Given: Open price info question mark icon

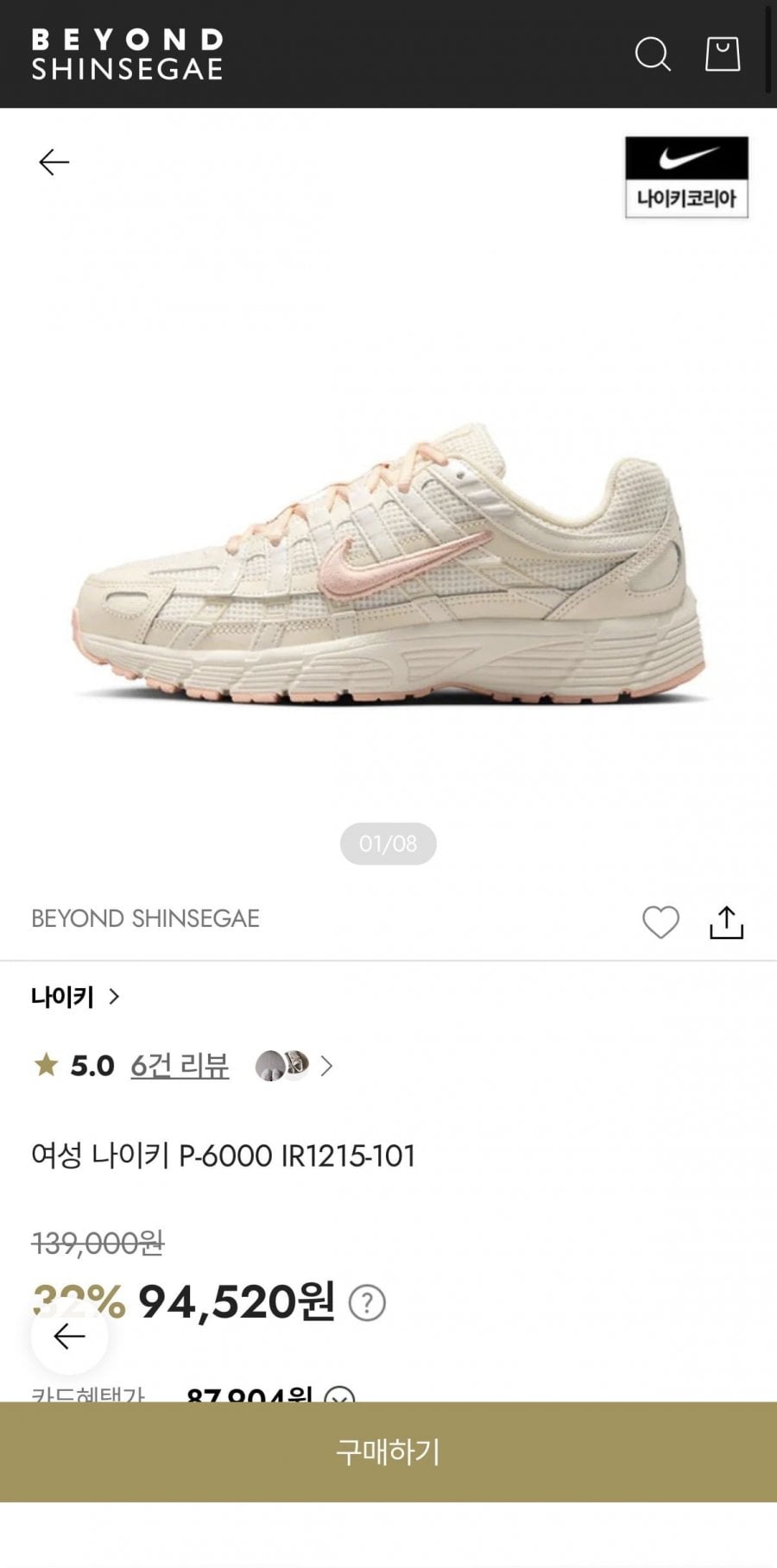Looking at the screenshot, I should [367, 1303].
